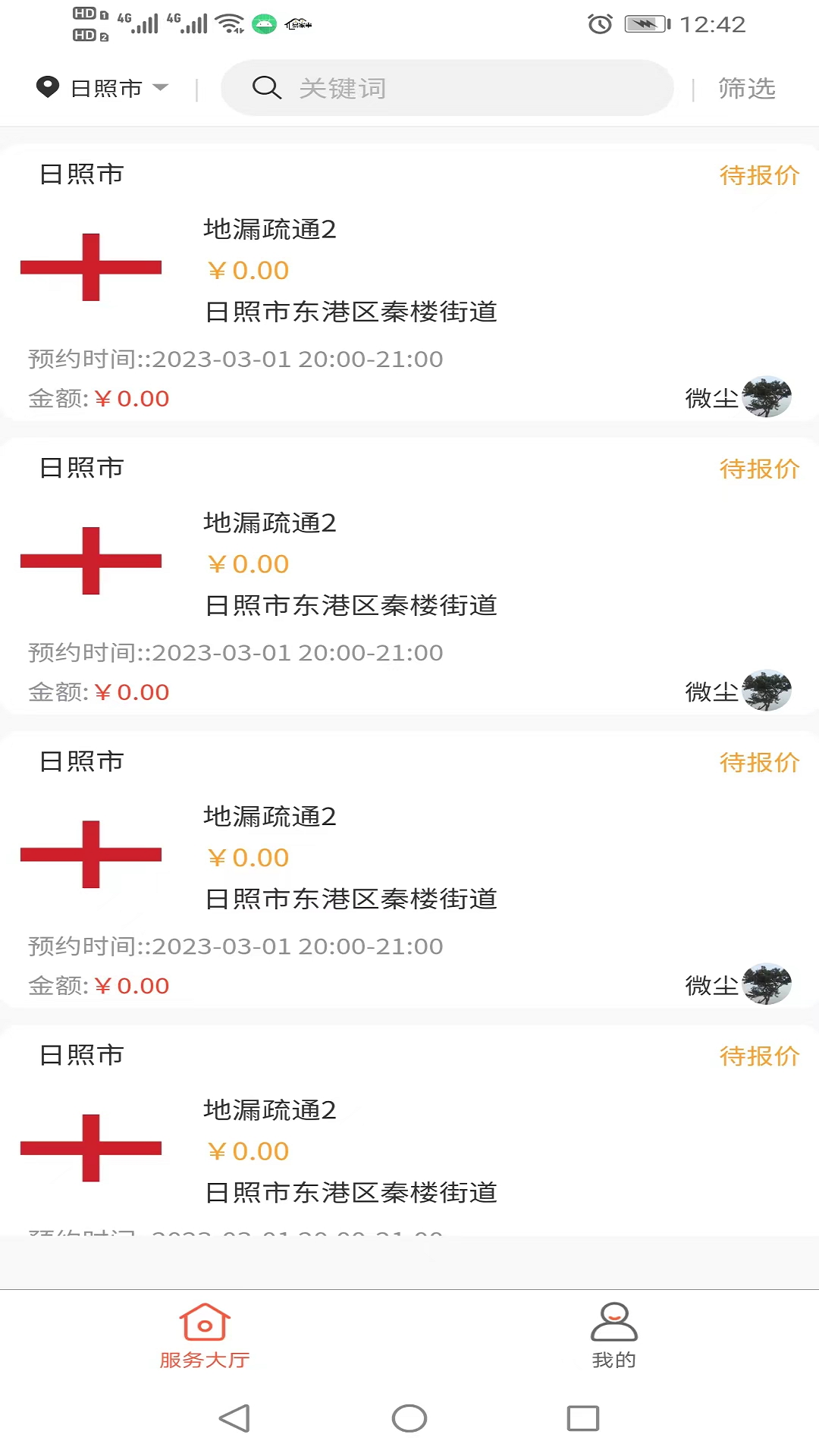This screenshot has width=819, height=1456.
Task: Tap dropdown arrow next to city name
Action: pyautogui.click(x=161, y=87)
